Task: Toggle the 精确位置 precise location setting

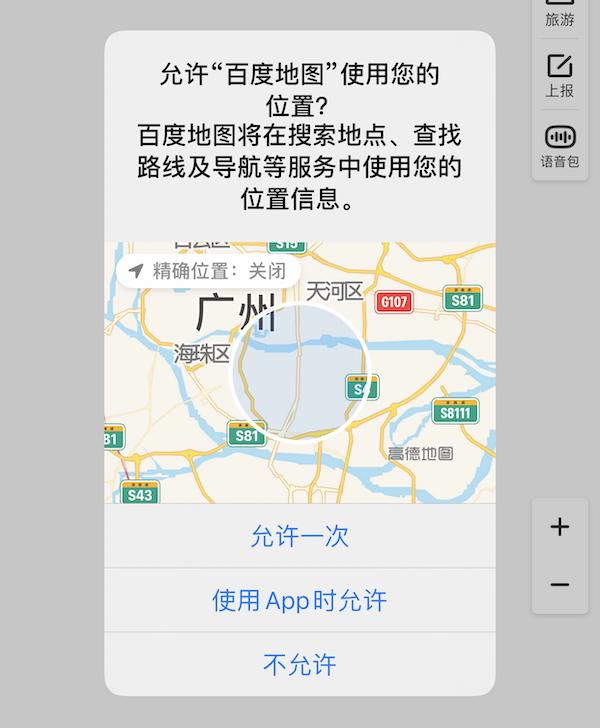Action: pyautogui.click(x=208, y=270)
